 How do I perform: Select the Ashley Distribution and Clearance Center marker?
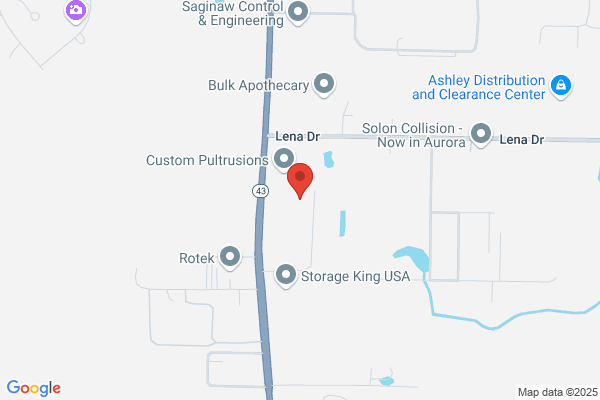pyautogui.click(x=561, y=87)
